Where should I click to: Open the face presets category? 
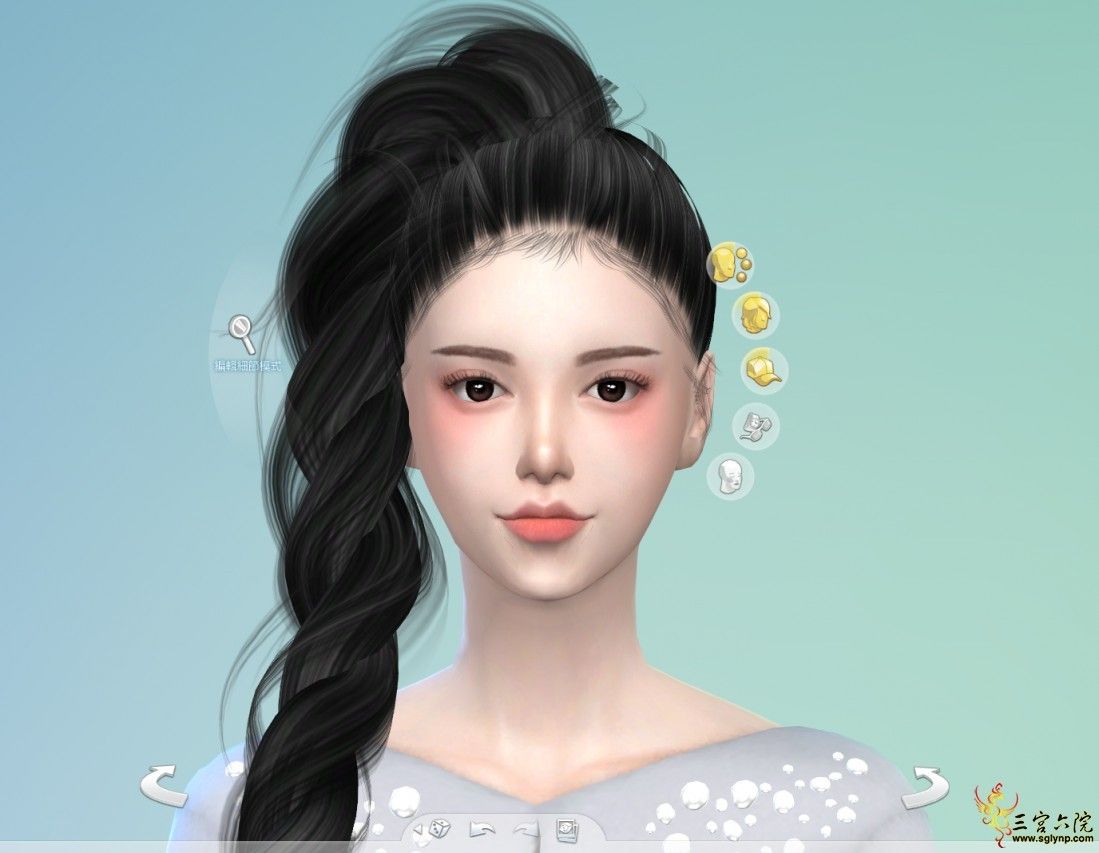click(731, 476)
